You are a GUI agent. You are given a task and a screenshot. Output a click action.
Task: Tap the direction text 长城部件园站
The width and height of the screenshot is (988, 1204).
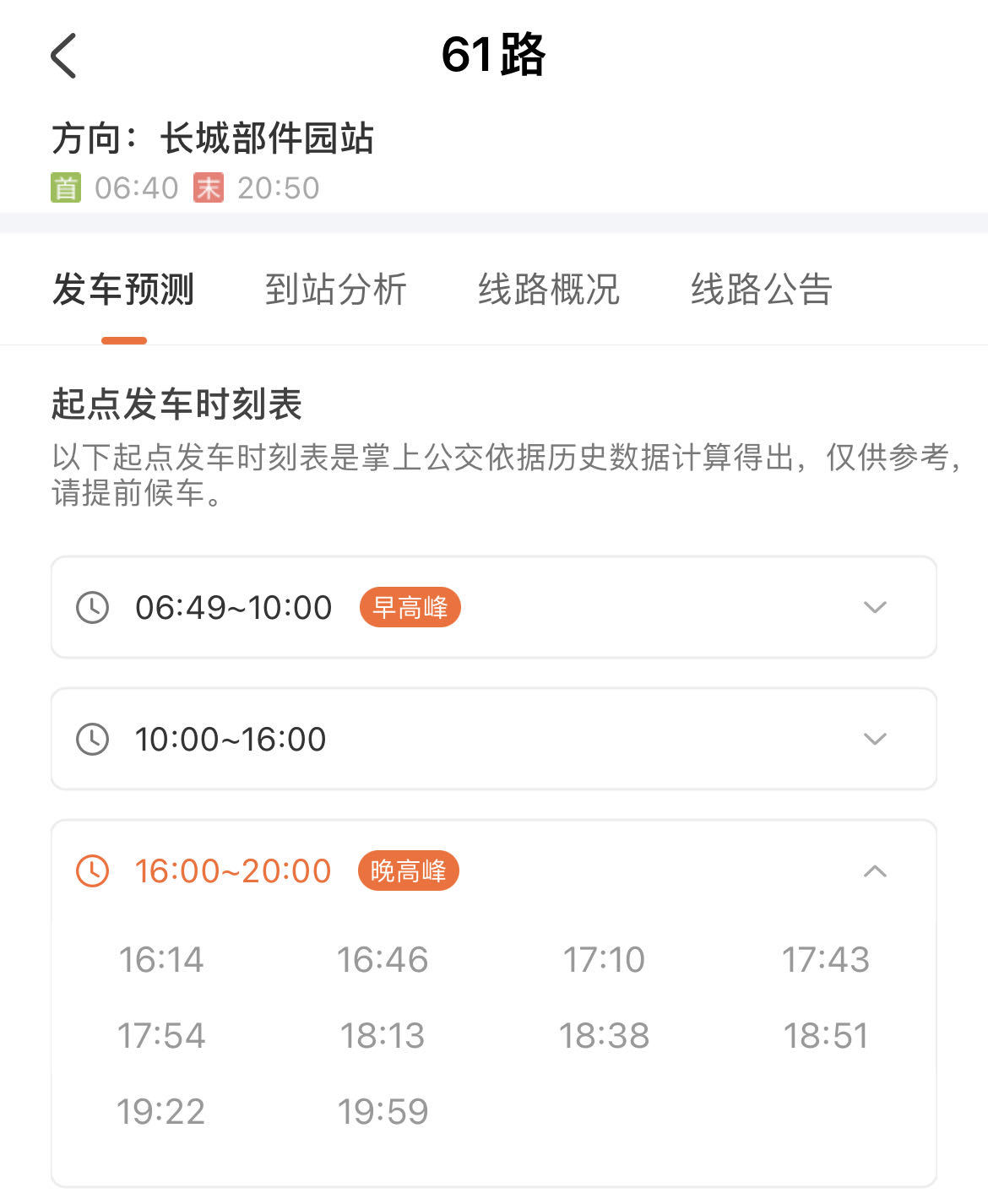coord(269,138)
